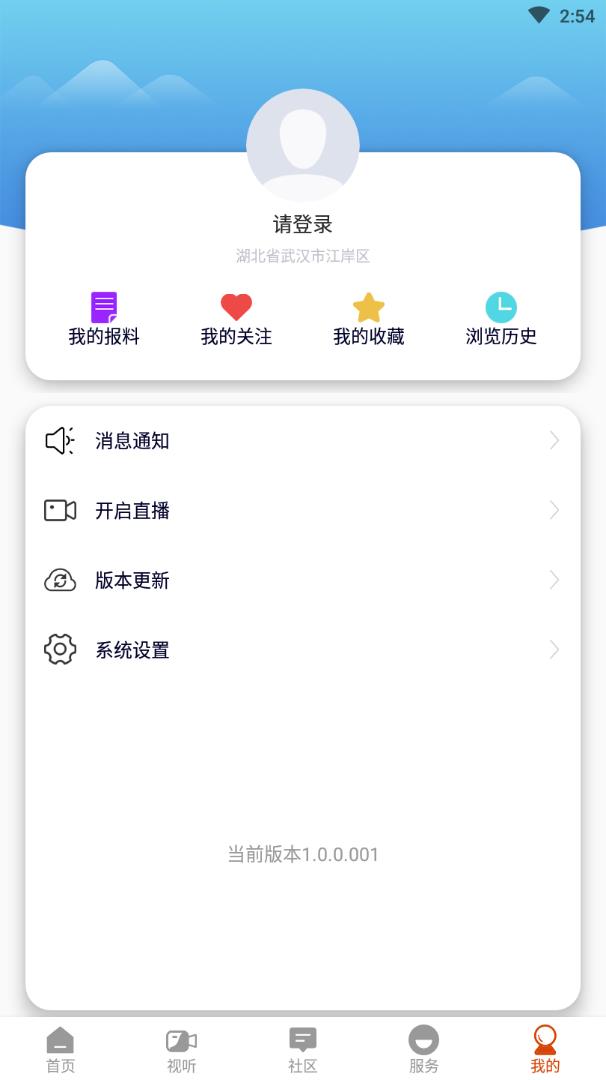Open 系统设置 system settings
Image resolution: width=606 pixels, height=1080 pixels.
pyautogui.click(x=303, y=650)
